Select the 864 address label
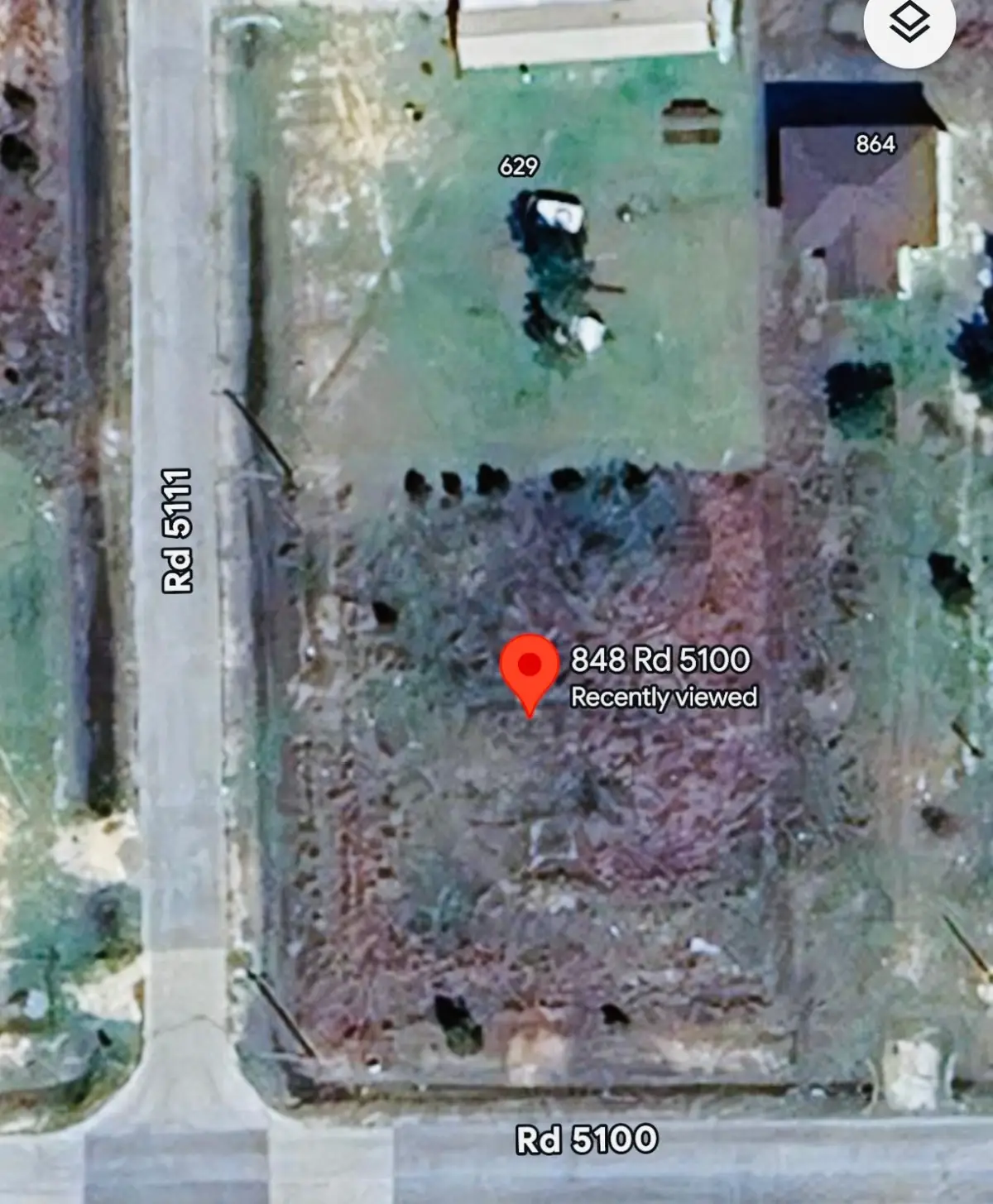The image size is (993, 1204). pos(875,144)
